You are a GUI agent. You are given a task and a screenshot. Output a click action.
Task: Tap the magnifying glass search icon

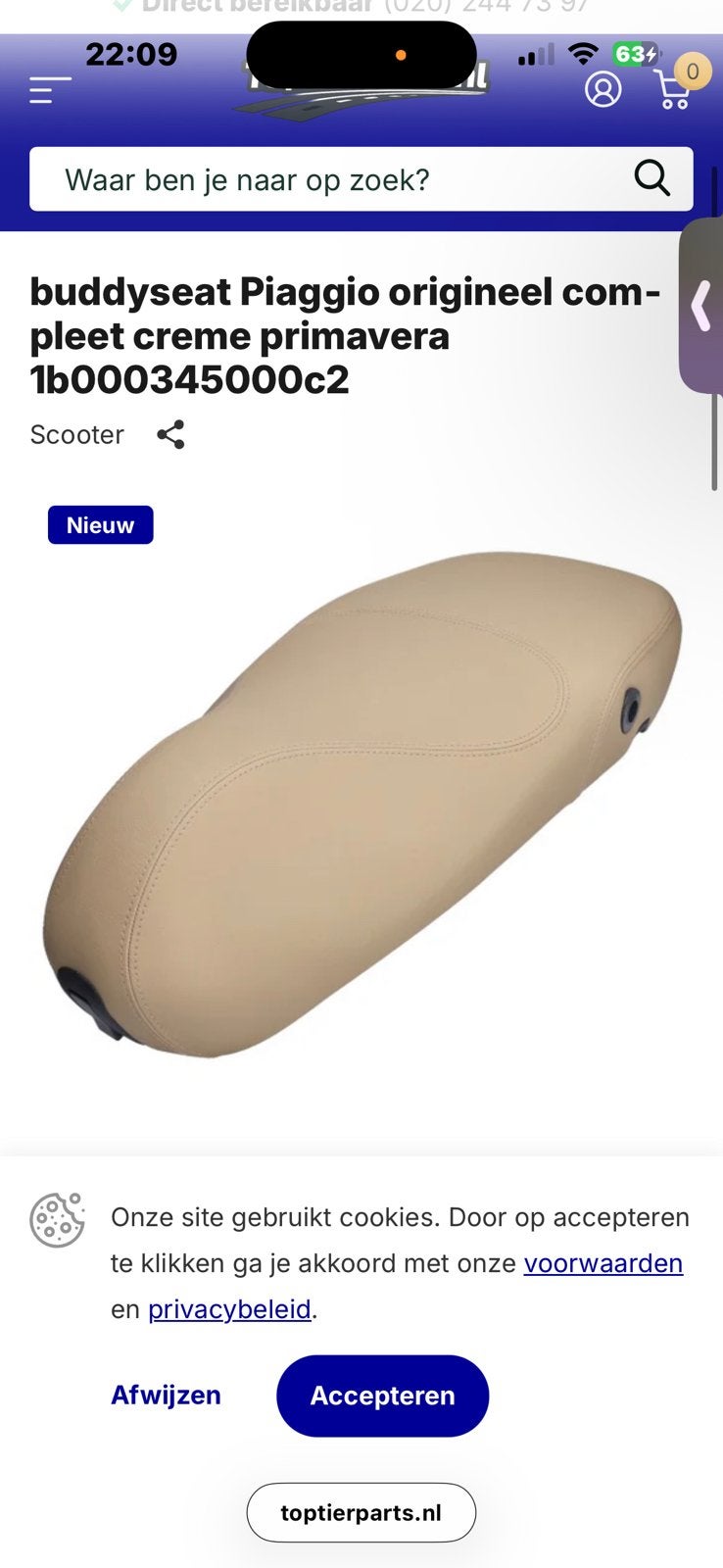coord(651,178)
